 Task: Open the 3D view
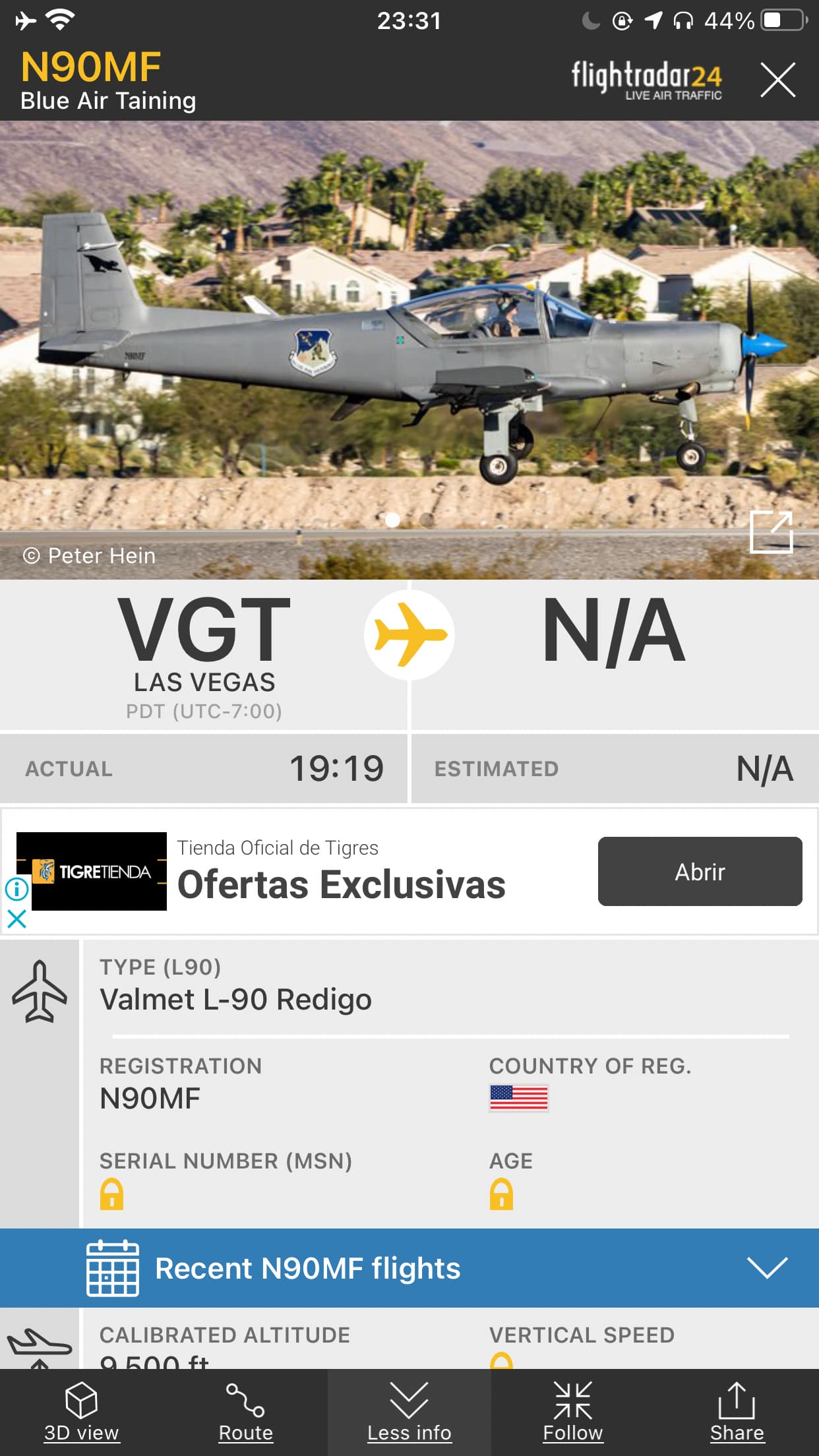tap(81, 1412)
